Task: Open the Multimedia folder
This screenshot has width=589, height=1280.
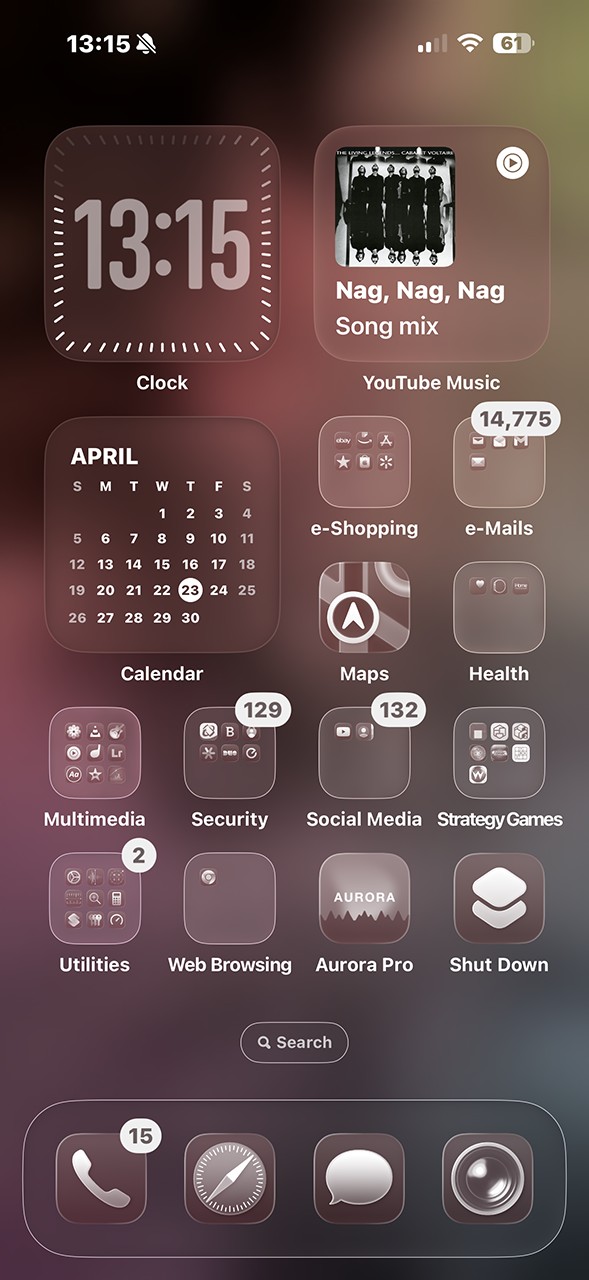Action: coord(94,753)
